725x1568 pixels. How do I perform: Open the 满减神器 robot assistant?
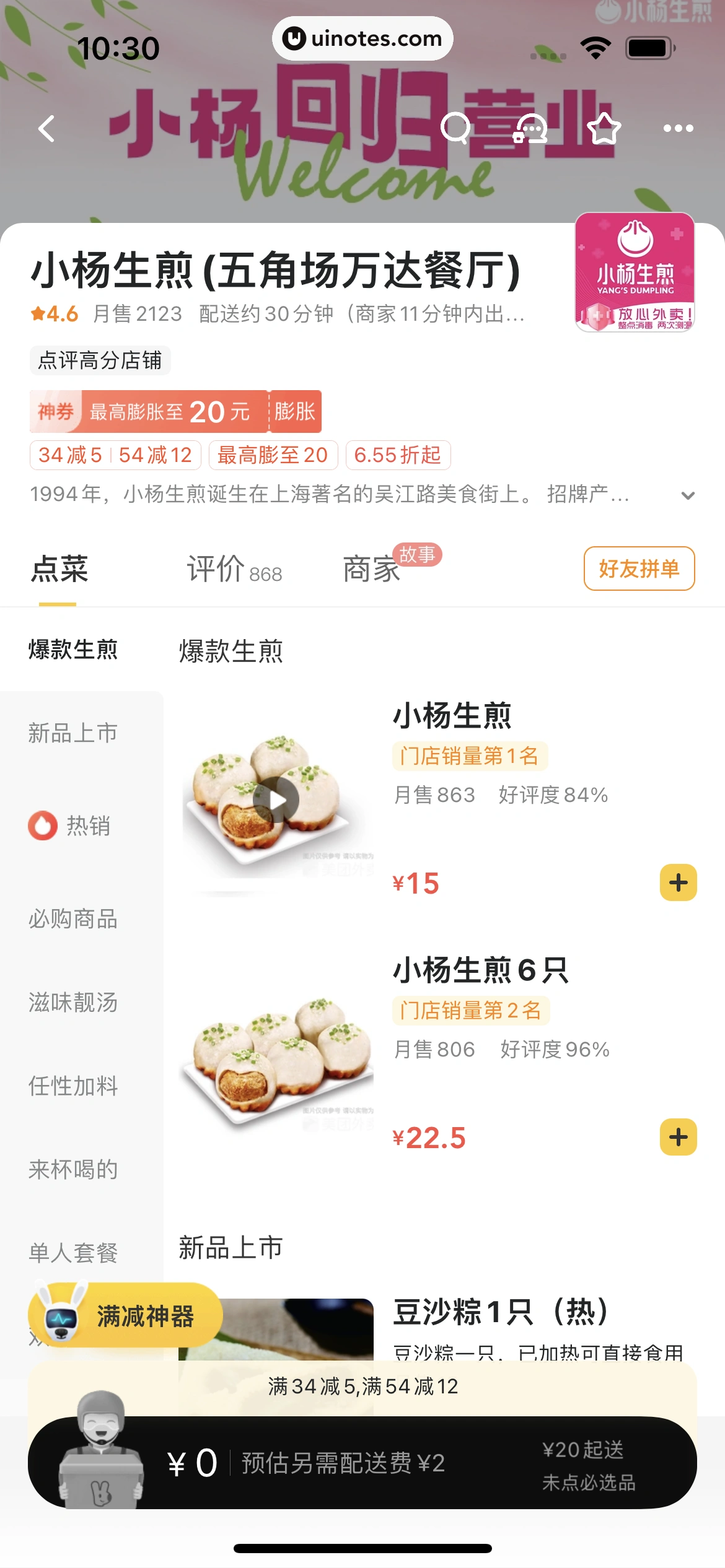pyautogui.click(x=124, y=1317)
